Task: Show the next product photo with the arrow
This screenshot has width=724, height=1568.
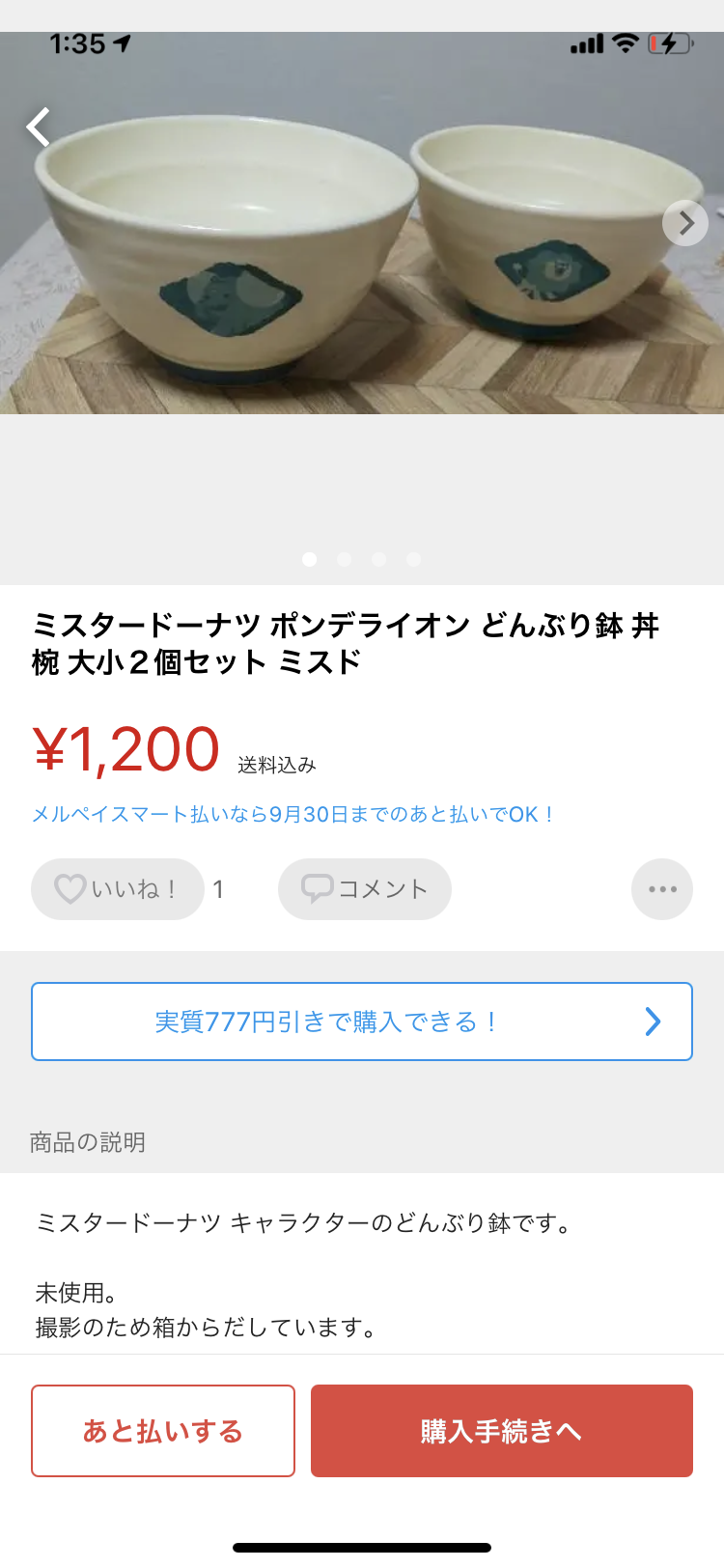Action: click(685, 223)
